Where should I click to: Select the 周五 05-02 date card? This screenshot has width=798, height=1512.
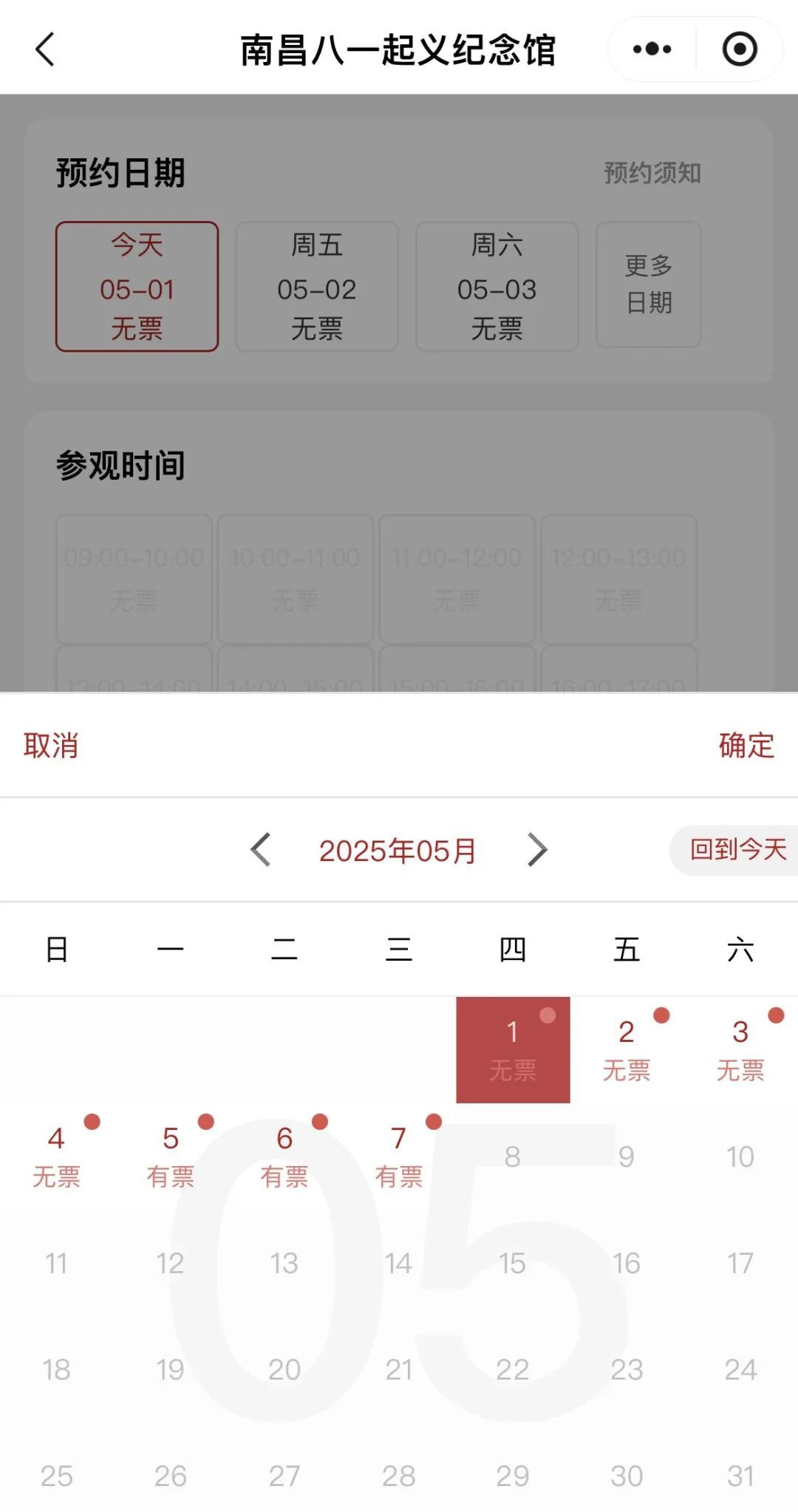click(316, 287)
